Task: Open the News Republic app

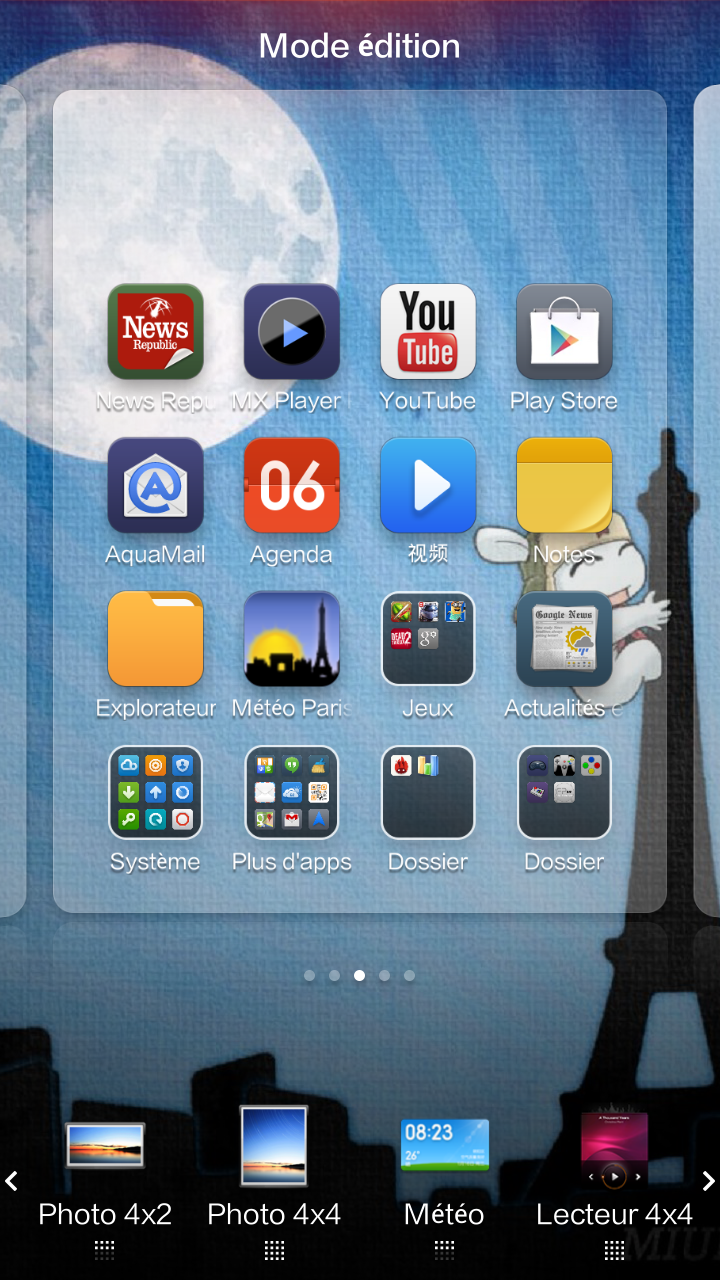Action: [x=155, y=332]
